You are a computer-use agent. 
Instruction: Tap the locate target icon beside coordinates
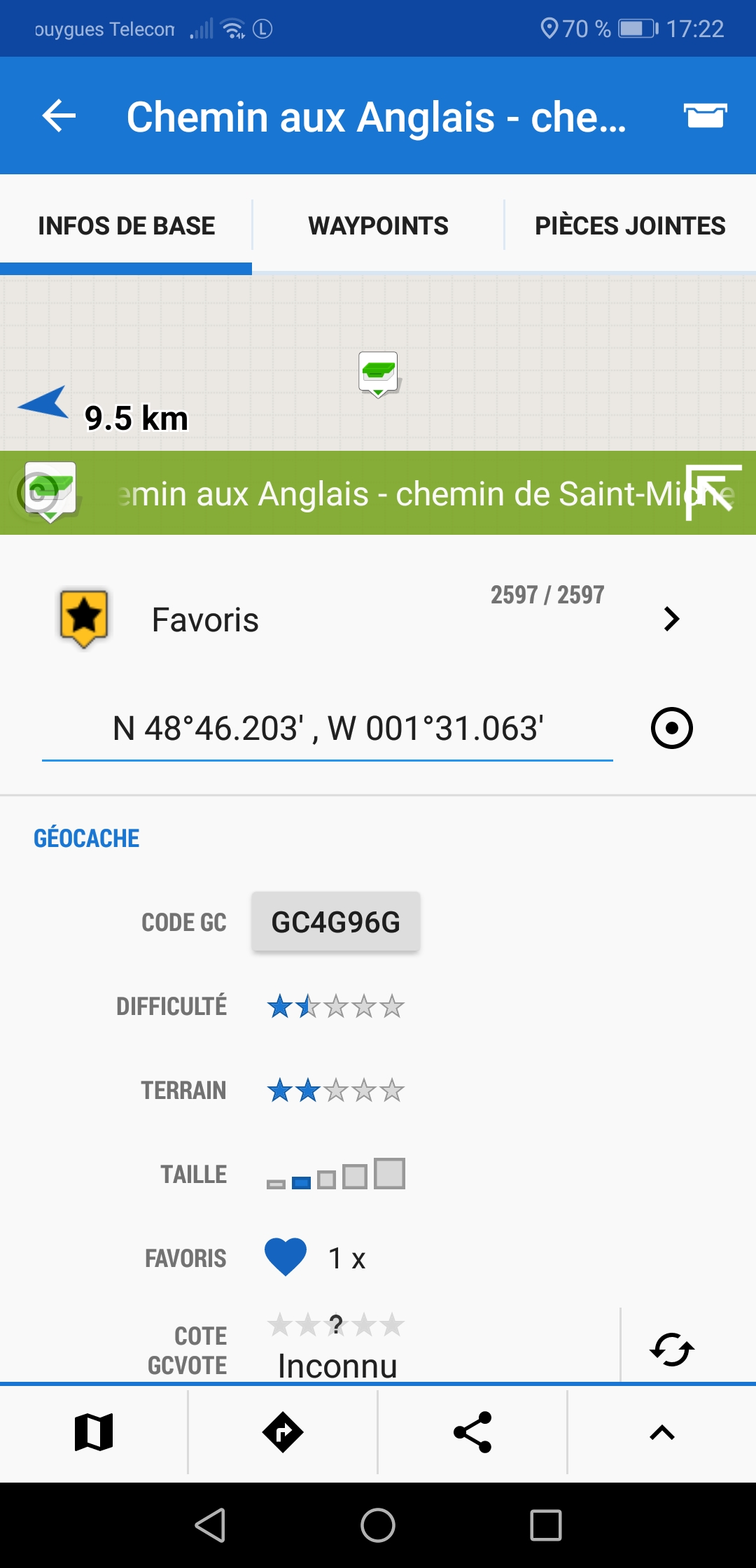coord(671,729)
